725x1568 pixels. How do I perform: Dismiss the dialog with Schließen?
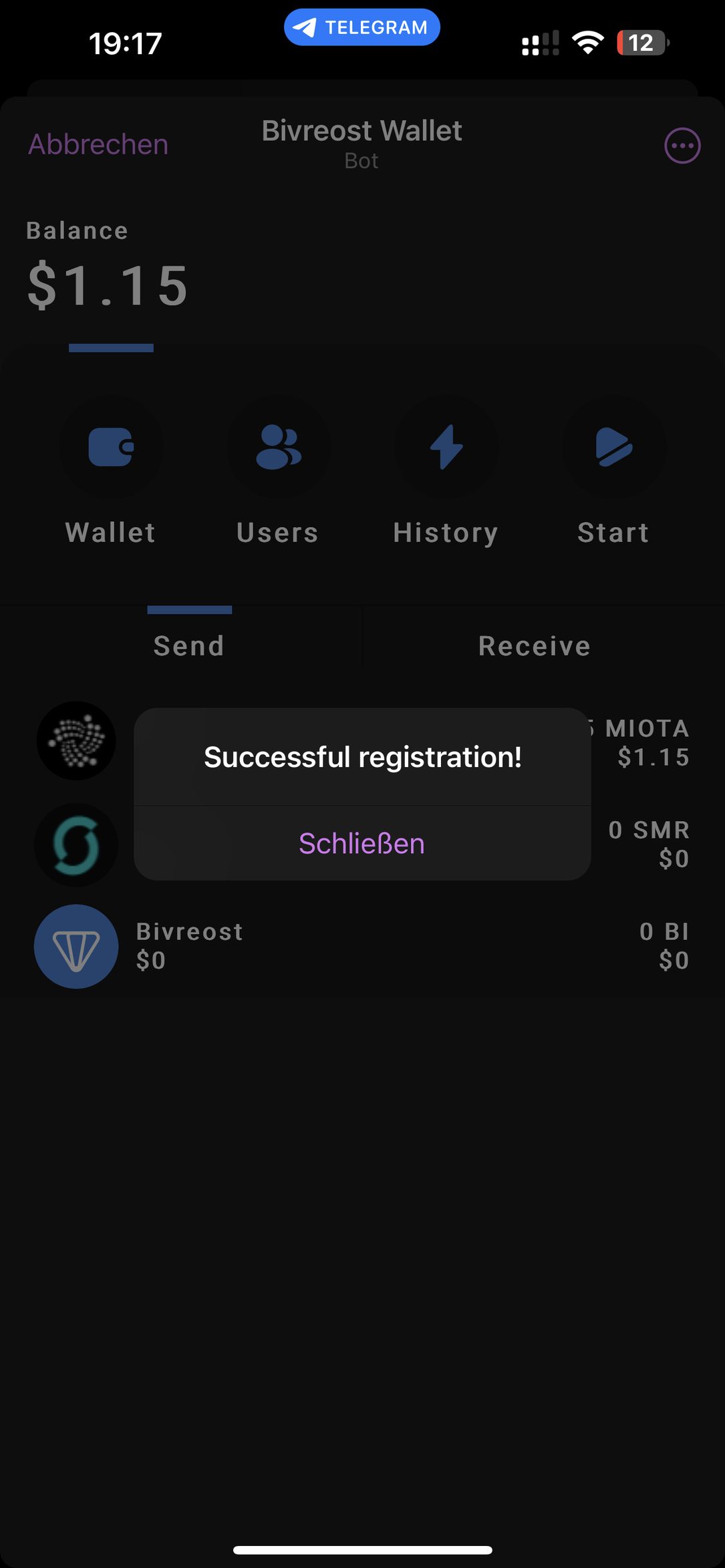[x=361, y=843]
